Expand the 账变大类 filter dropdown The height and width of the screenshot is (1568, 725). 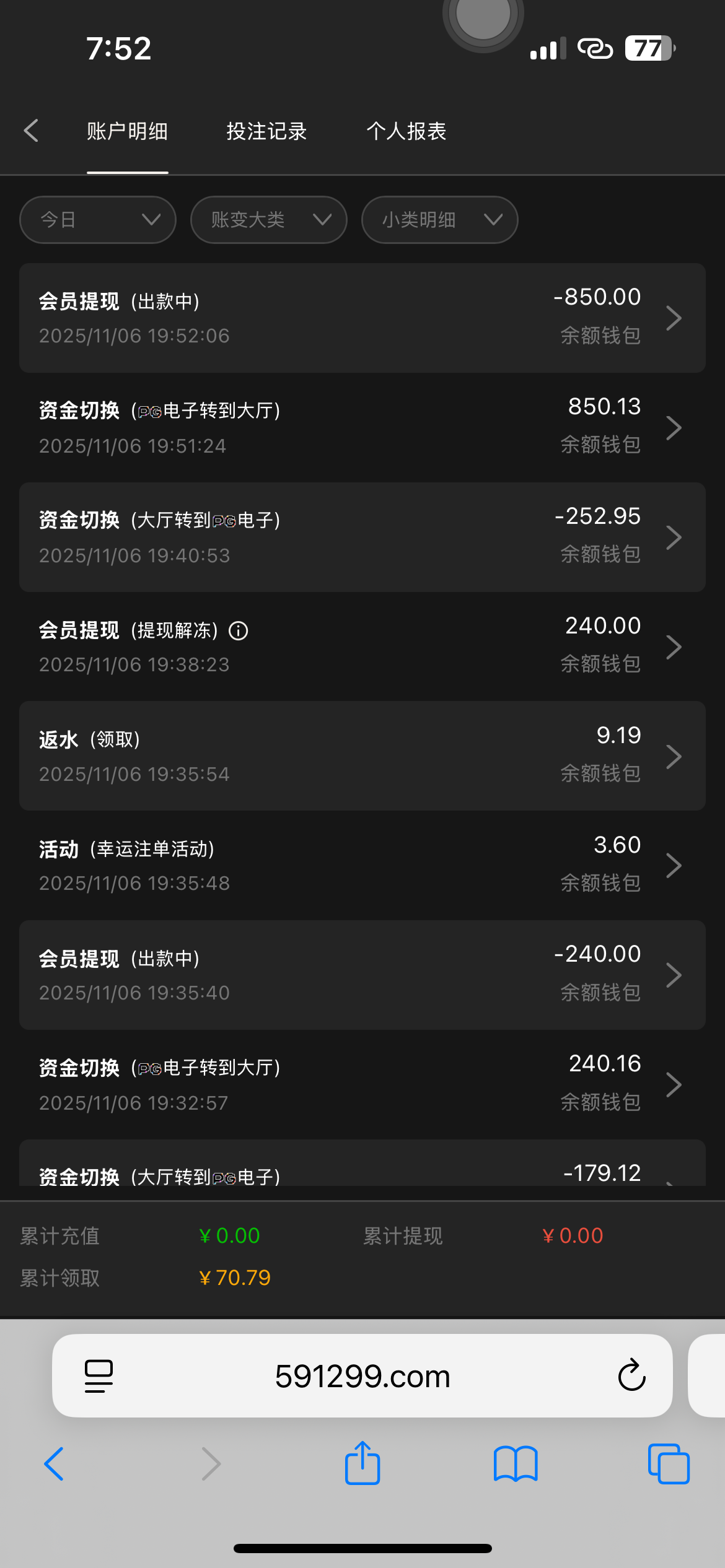(x=268, y=220)
